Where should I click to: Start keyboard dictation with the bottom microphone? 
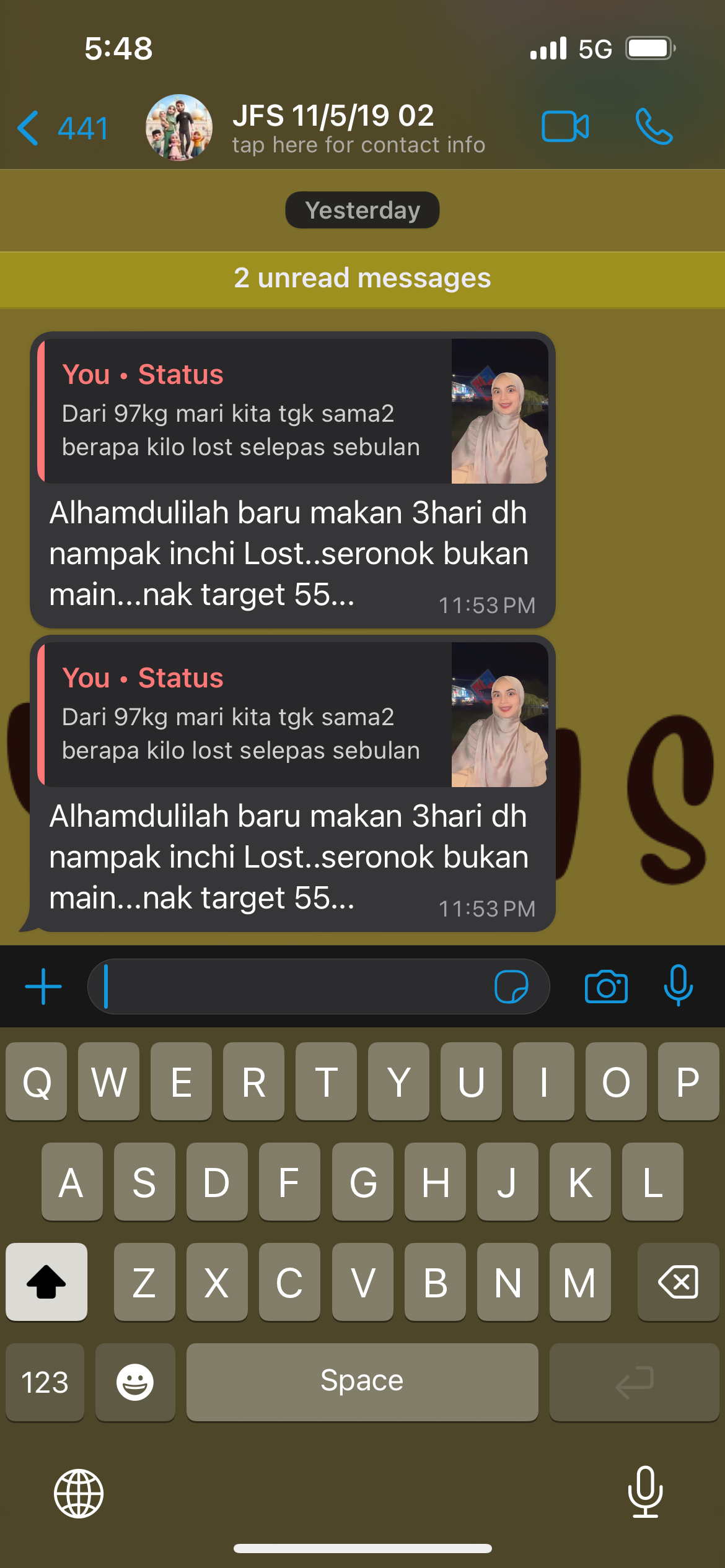tap(645, 1492)
